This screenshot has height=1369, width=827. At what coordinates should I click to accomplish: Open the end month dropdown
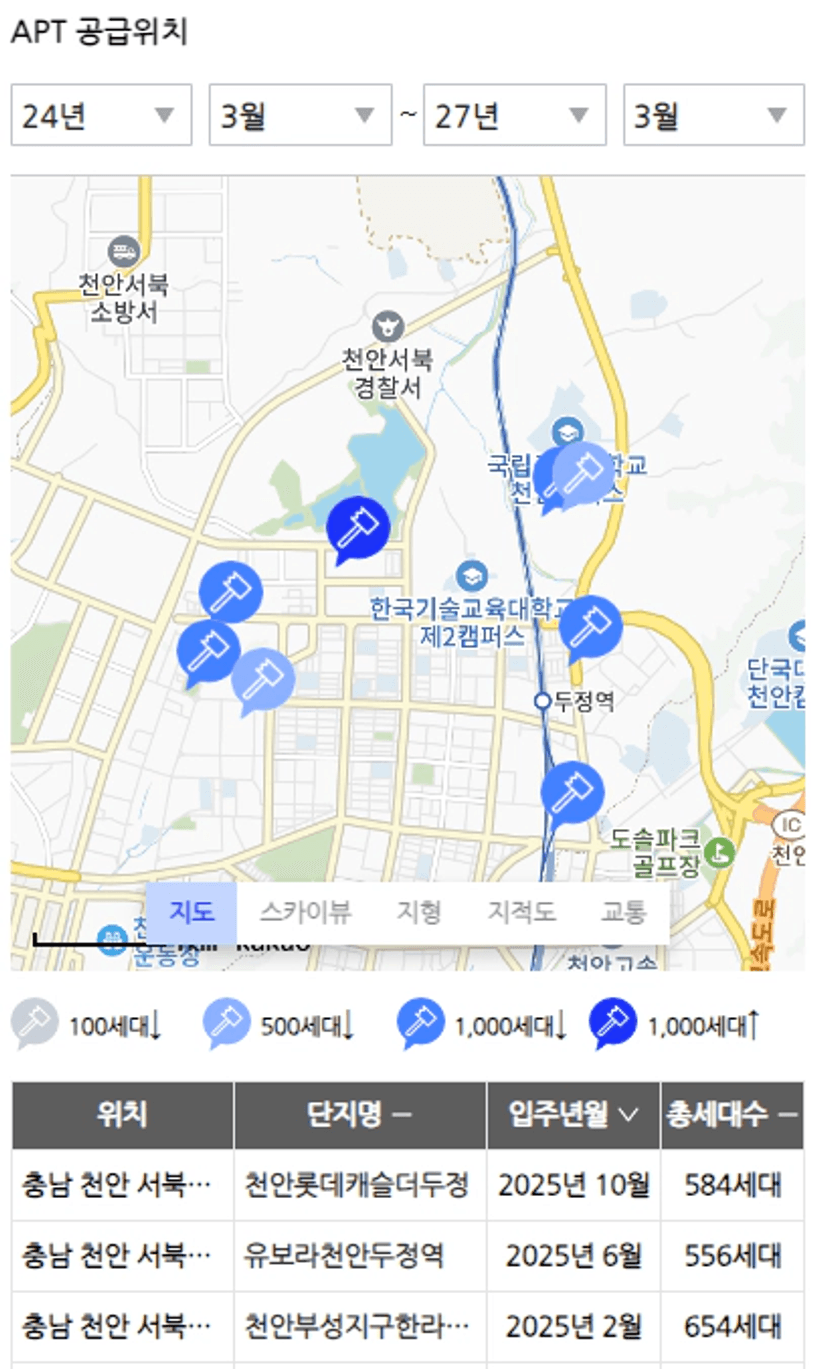[x=713, y=116]
